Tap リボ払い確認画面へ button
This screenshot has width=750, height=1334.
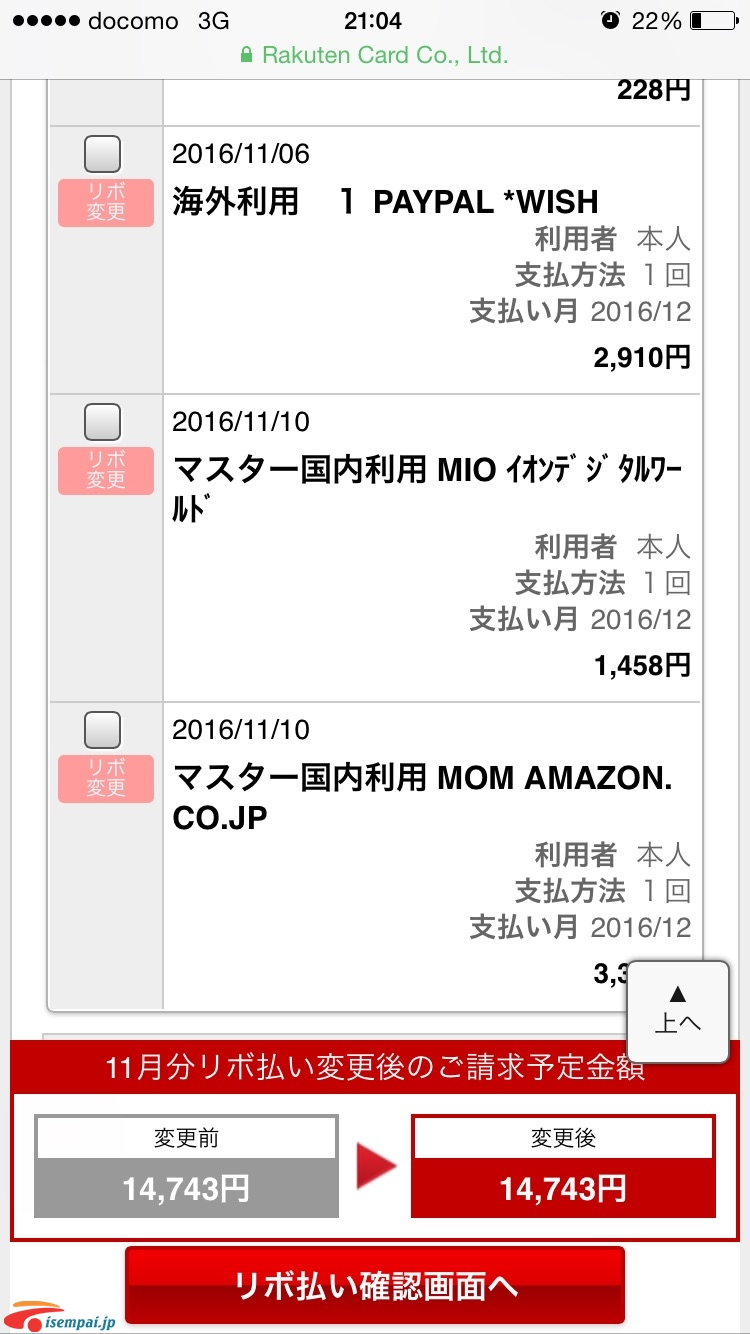point(375,1285)
